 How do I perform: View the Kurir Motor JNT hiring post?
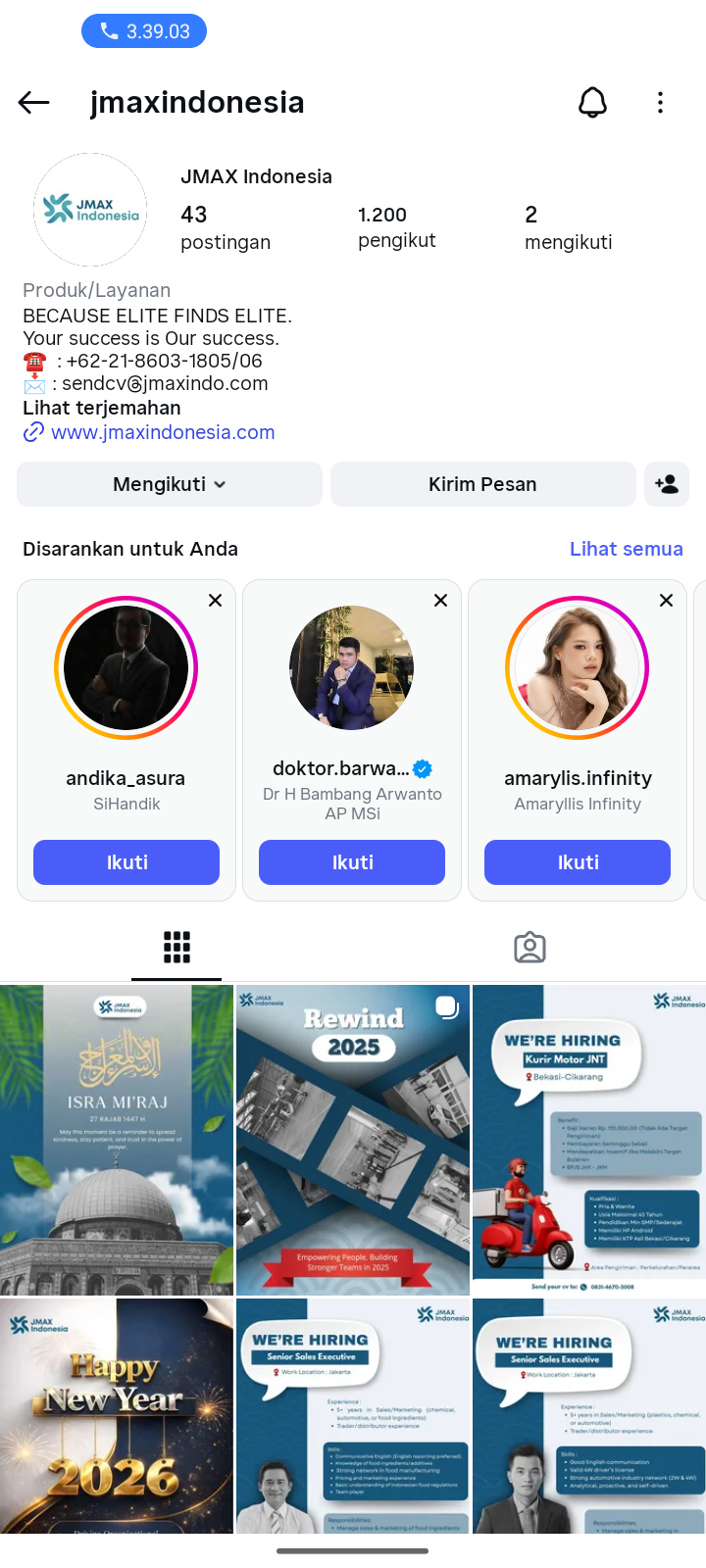click(x=588, y=1140)
